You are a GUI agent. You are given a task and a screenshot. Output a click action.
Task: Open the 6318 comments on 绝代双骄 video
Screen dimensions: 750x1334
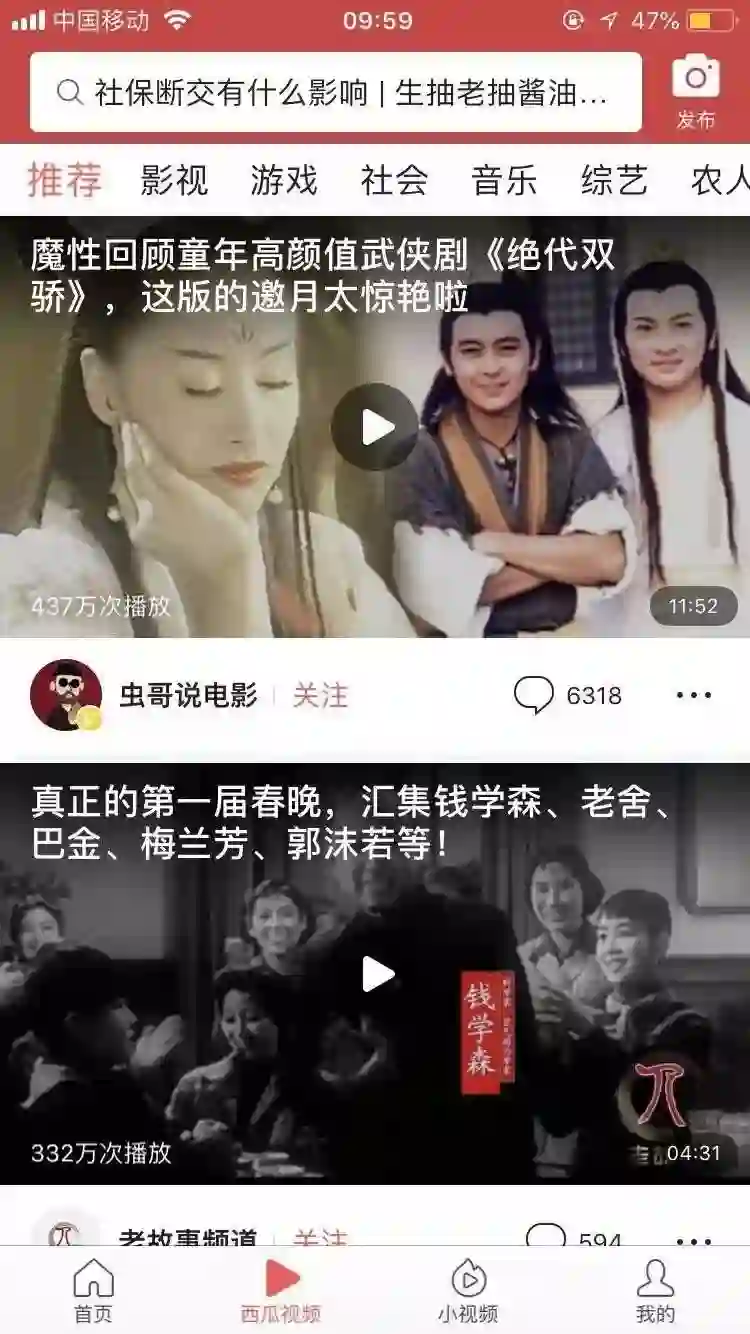point(568,695)
